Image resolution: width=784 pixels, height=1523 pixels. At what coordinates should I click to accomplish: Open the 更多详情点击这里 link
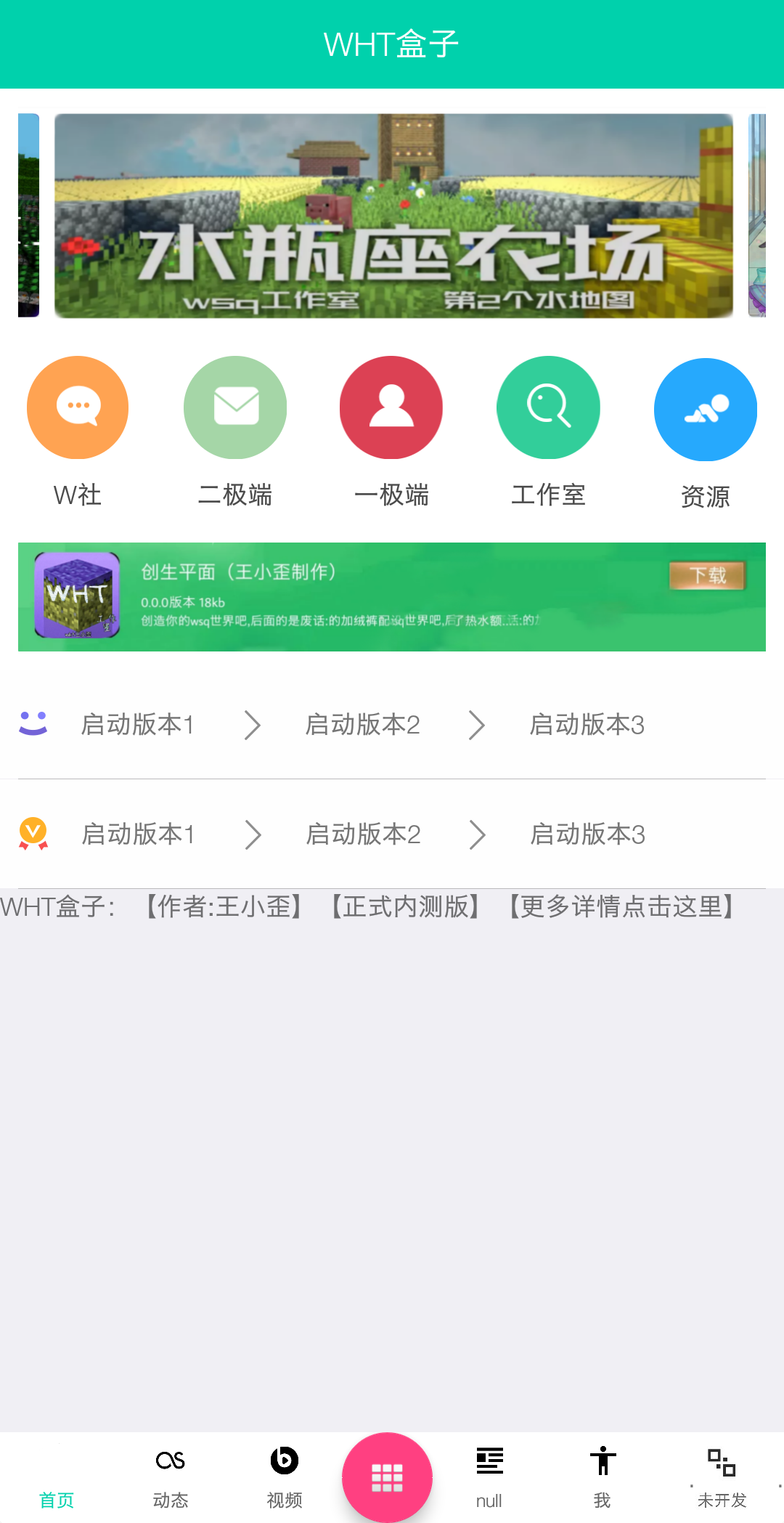click(x=621, y=906)
